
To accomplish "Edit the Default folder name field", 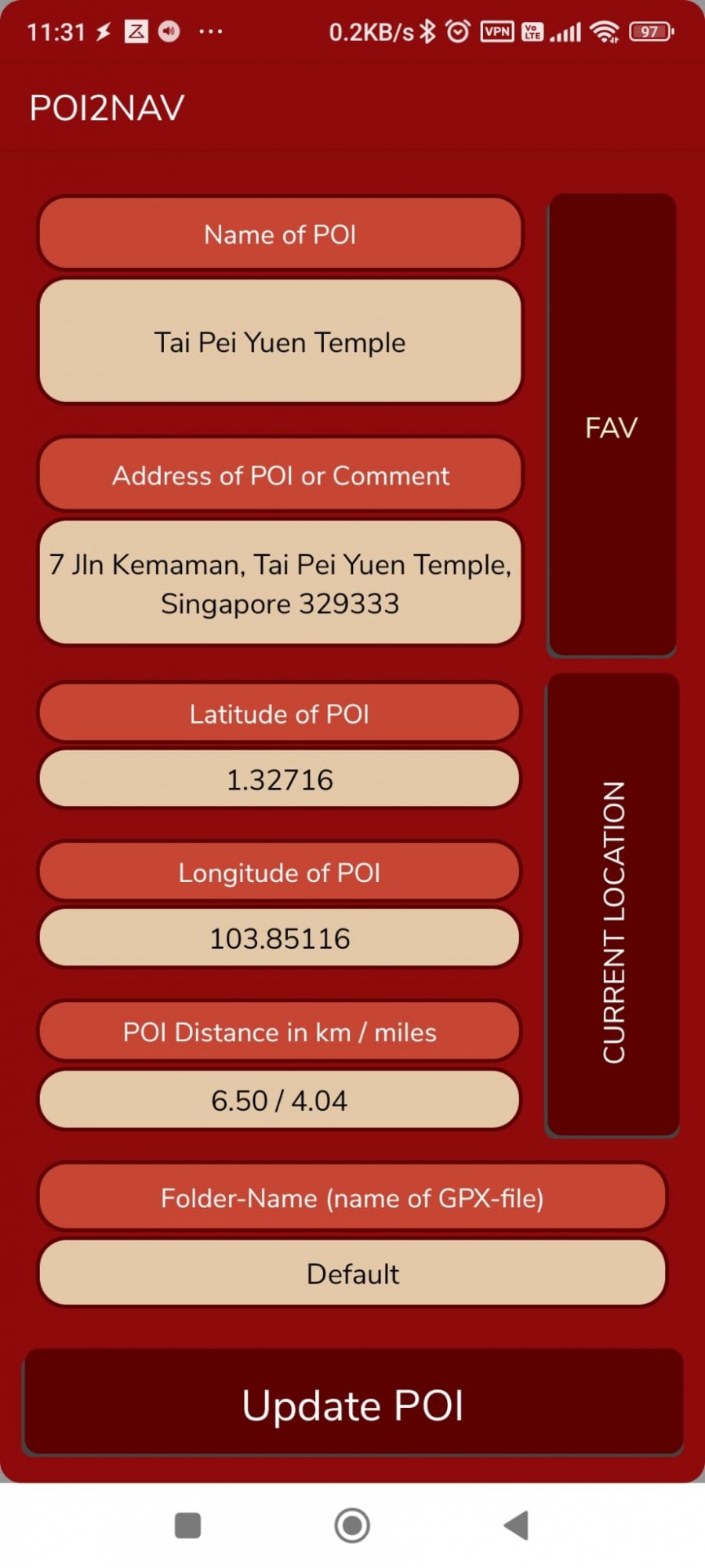I will click(x=352, y=1273).
